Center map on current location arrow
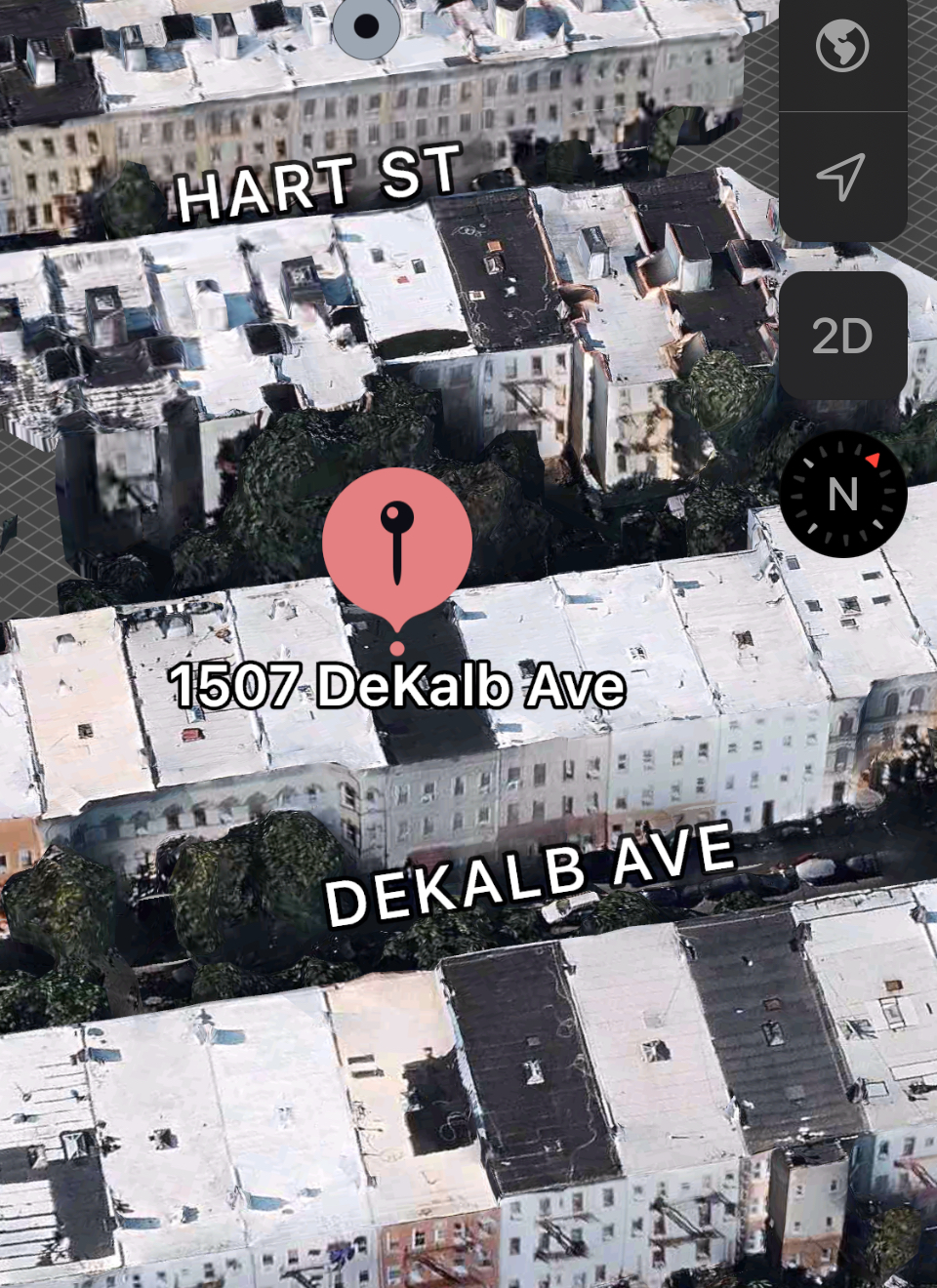The width and height of the screenshot is (937, 1288). click(x=842, y=177)
